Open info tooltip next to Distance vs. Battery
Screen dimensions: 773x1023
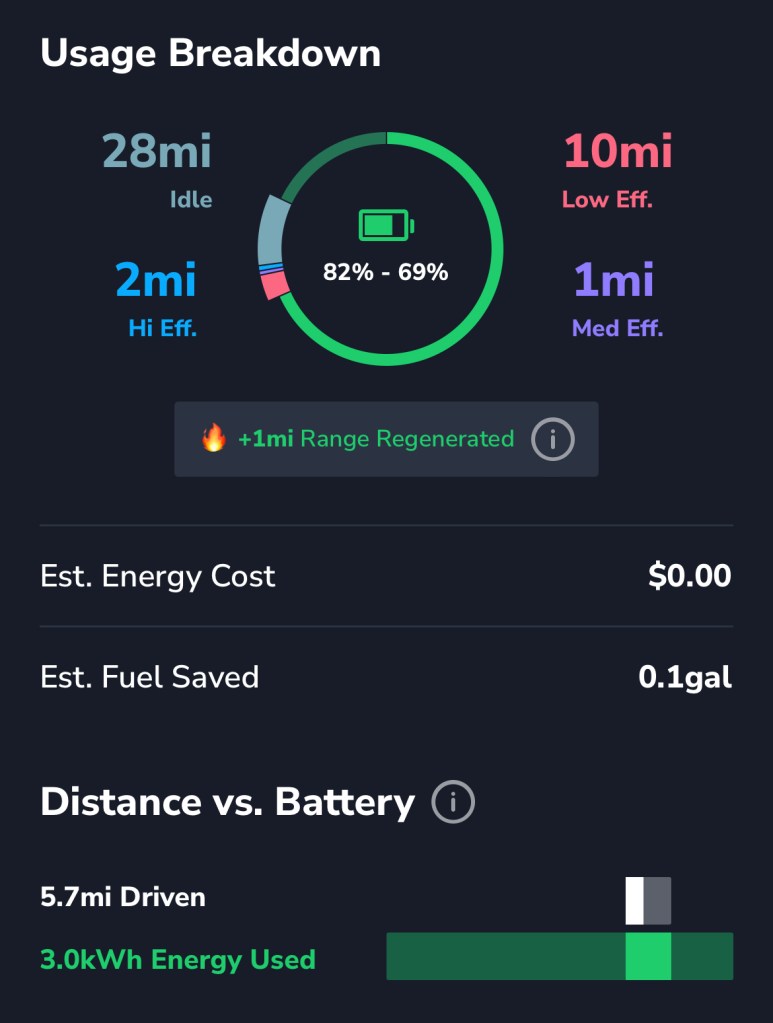tap(453, 800)
